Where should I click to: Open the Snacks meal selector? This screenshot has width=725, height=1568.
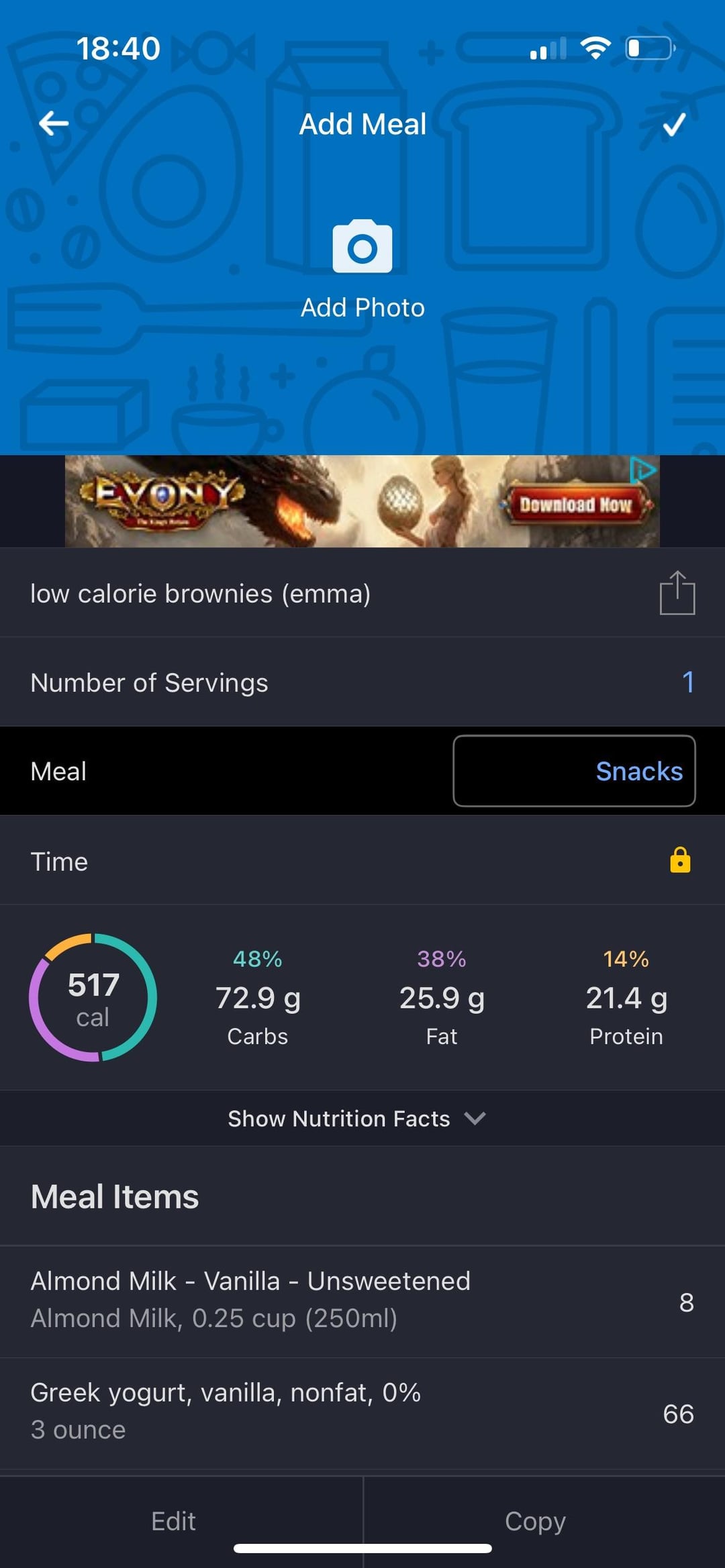coord(574,771)
